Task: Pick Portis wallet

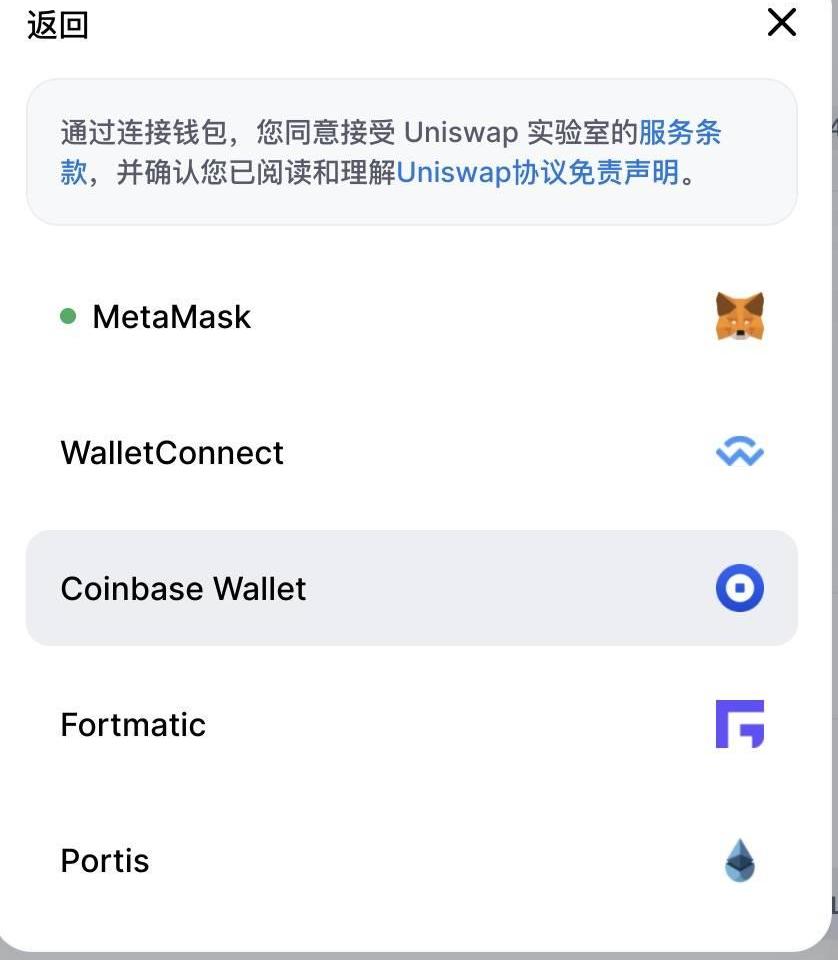Action: (411, 861)
